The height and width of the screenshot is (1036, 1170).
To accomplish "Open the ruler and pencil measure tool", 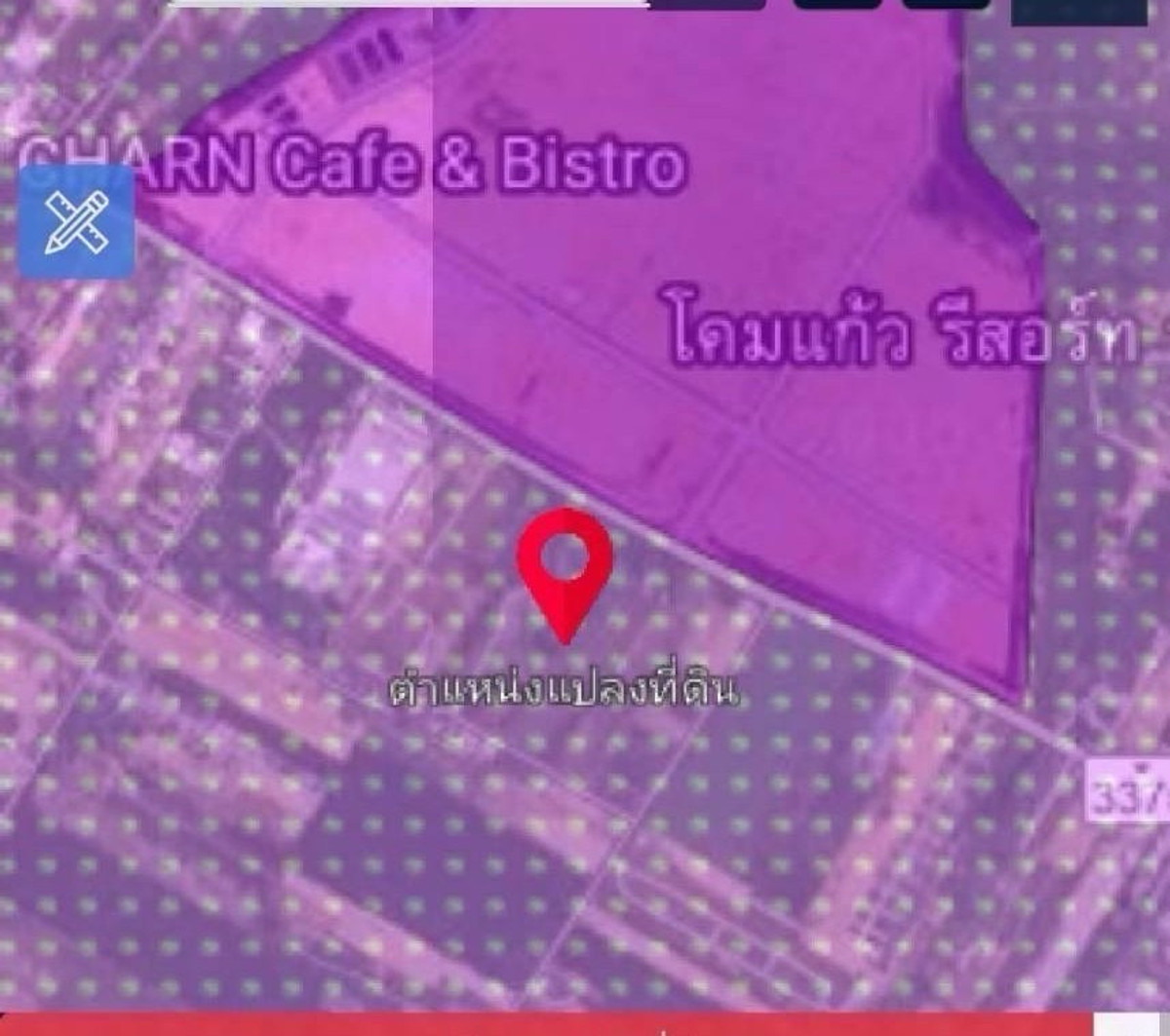I will point(76,222).
